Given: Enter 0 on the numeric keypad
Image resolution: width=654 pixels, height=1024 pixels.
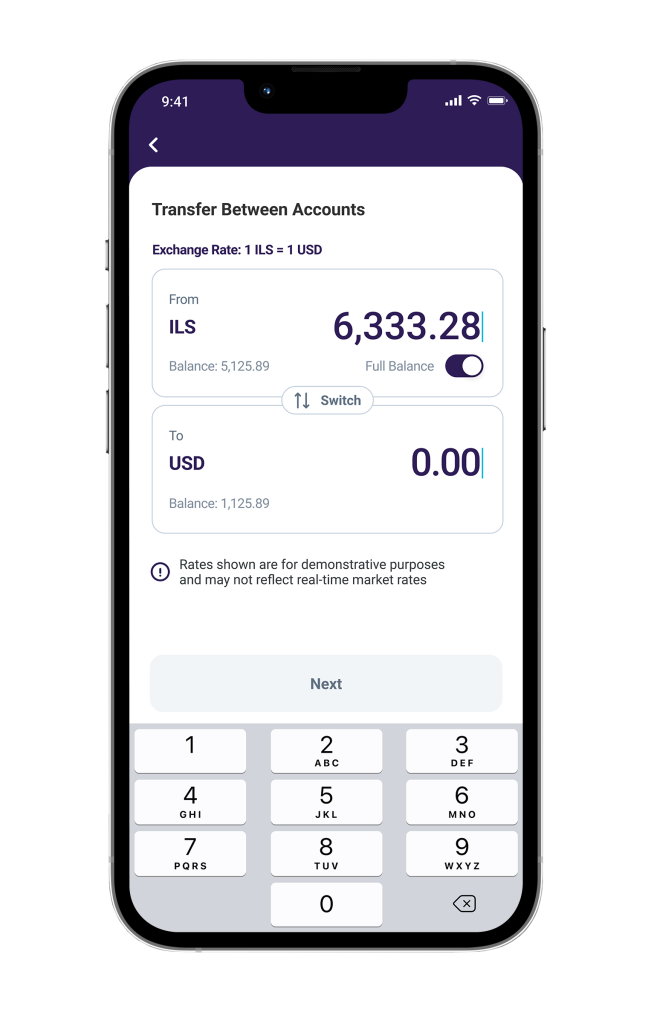Looking at the screenshot, I should pos(326,904).
